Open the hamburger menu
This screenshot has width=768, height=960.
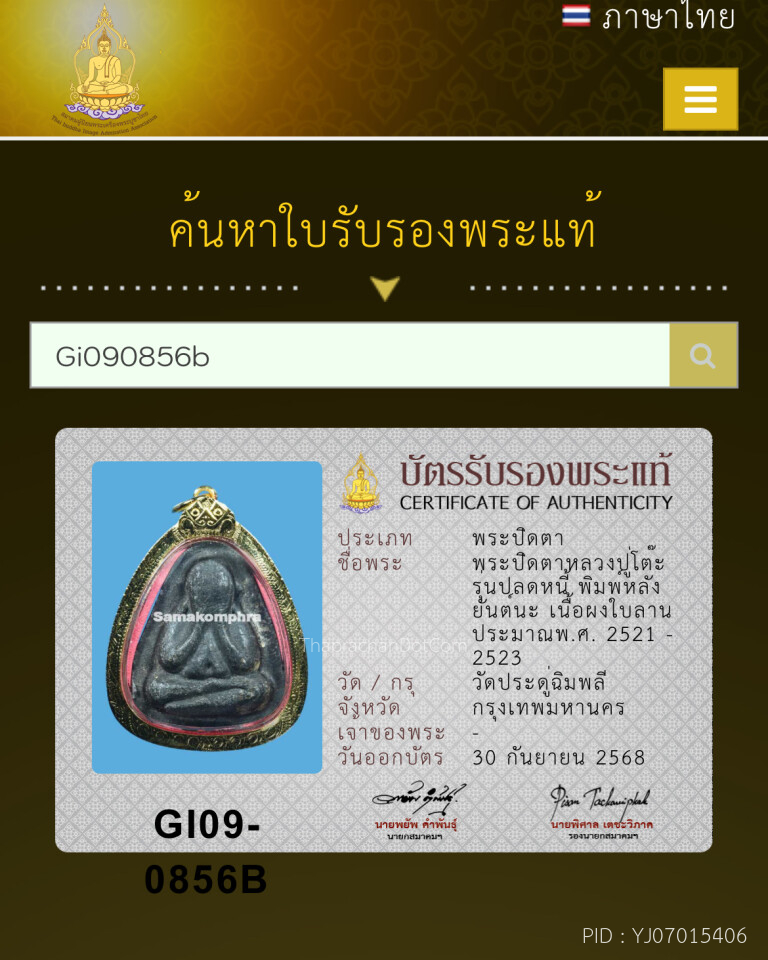point(700,99)
